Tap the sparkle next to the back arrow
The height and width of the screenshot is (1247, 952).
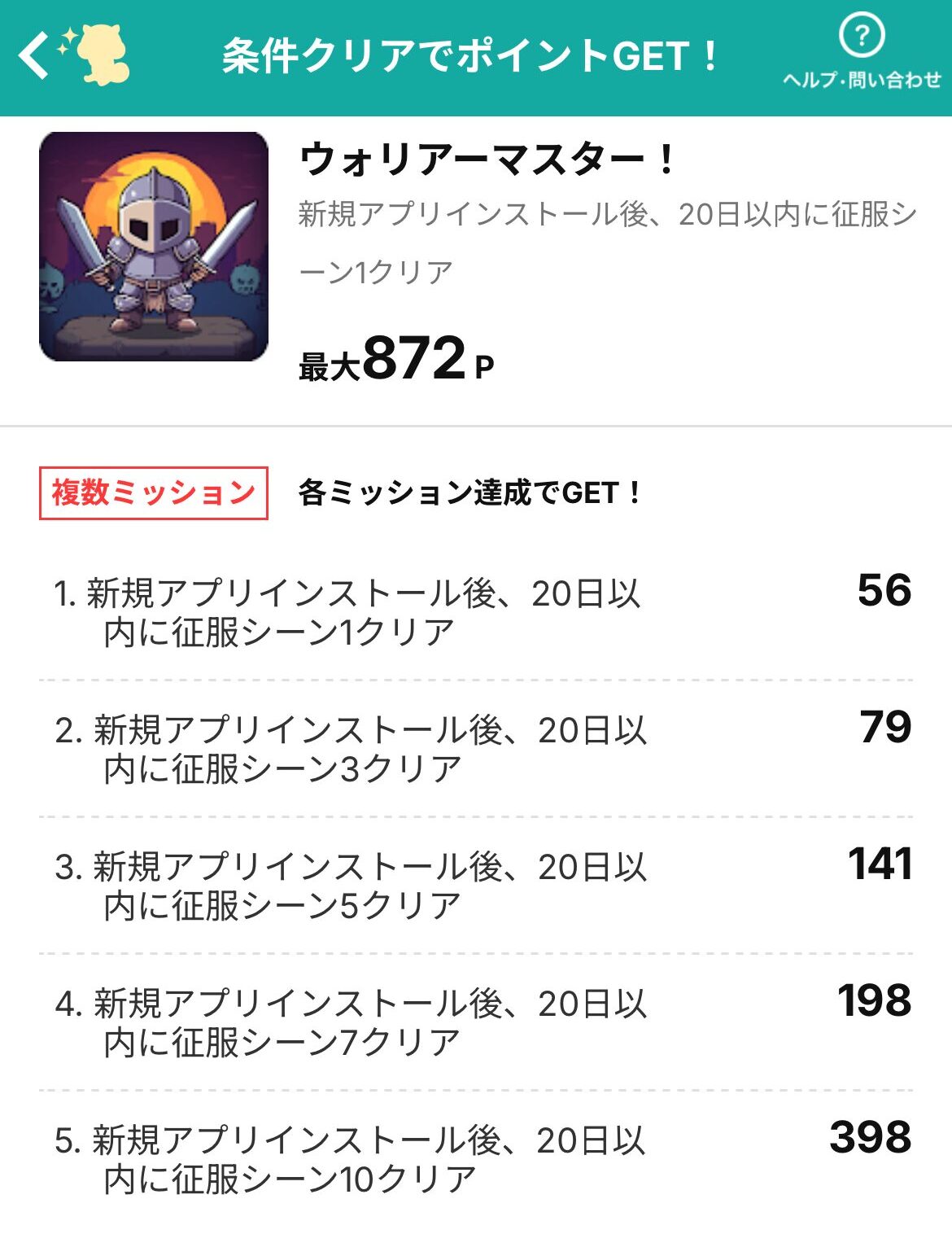[65, 37]
